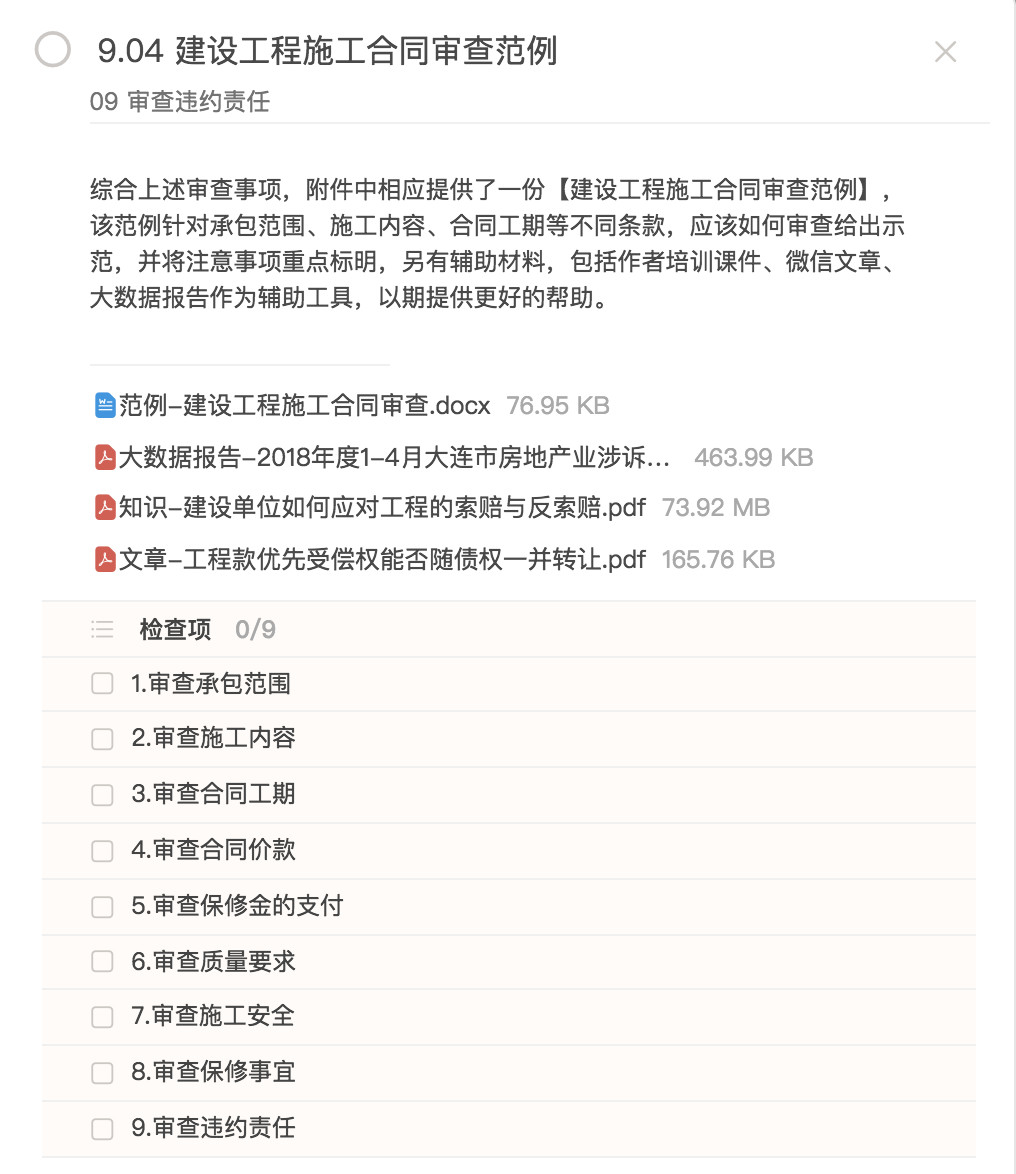Open 文章-工程款优先受偿权 PDF attachment
1016x1174 pixels.
click(x=382, y=560)
